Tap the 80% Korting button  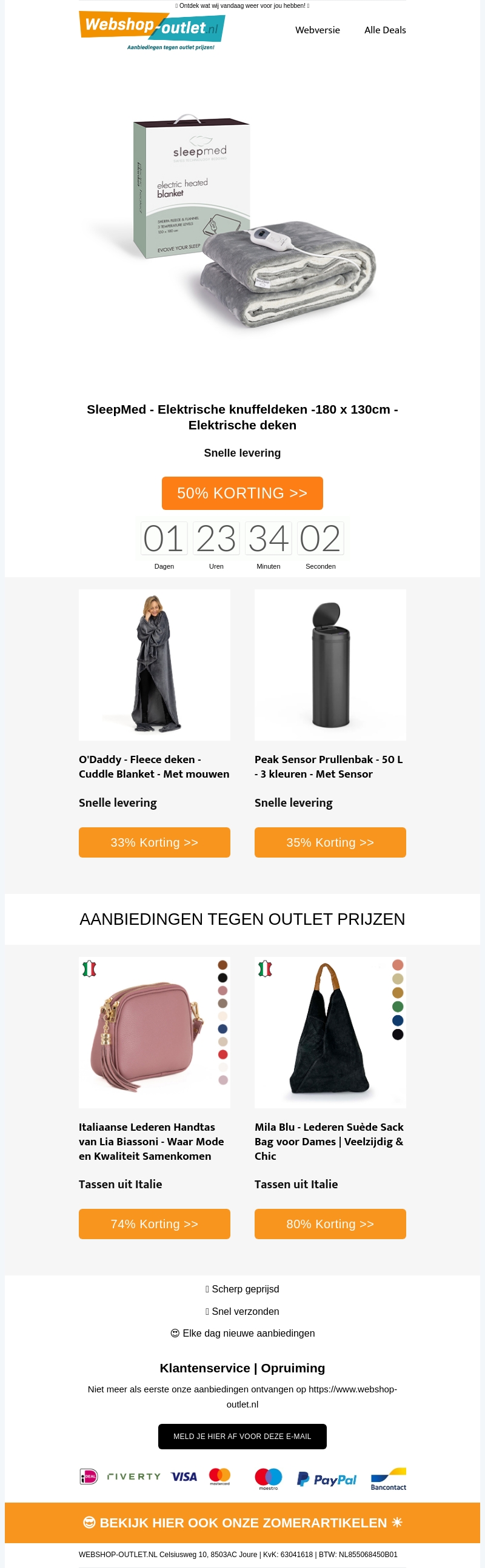(x=330, y=1223)
